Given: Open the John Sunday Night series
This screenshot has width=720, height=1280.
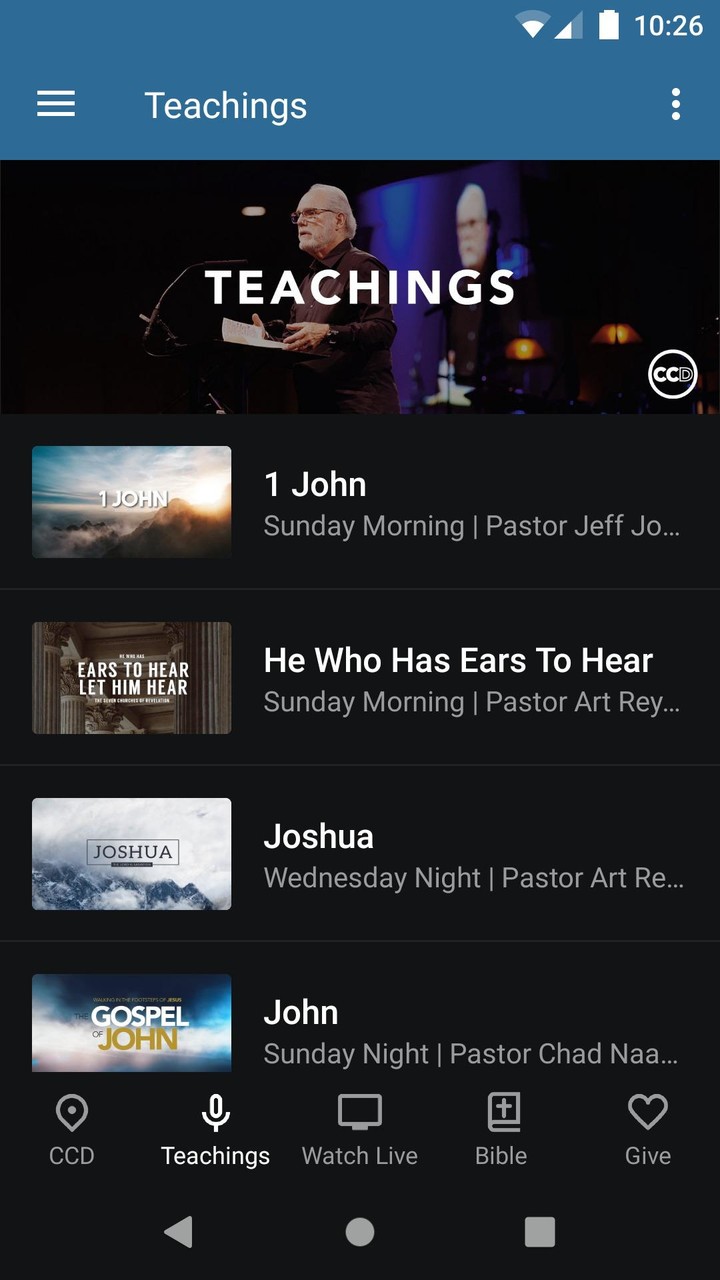Looking at the screenshot, I should pos(360,1028).
